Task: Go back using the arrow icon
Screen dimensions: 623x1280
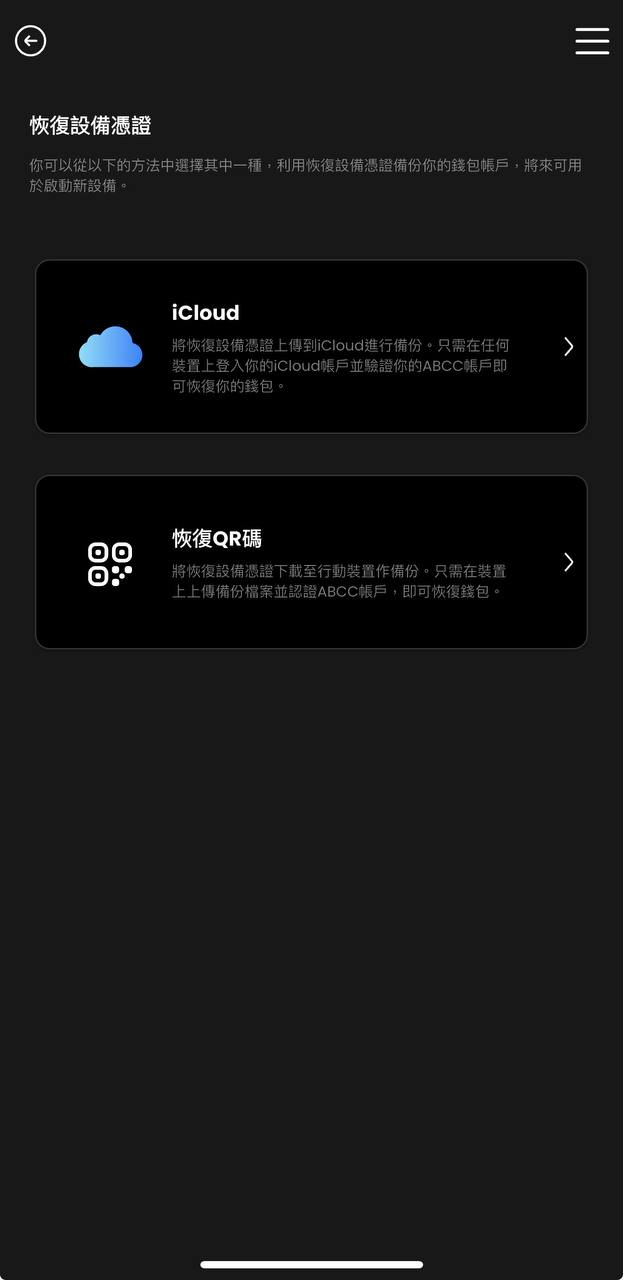Action: coord(31,41)
